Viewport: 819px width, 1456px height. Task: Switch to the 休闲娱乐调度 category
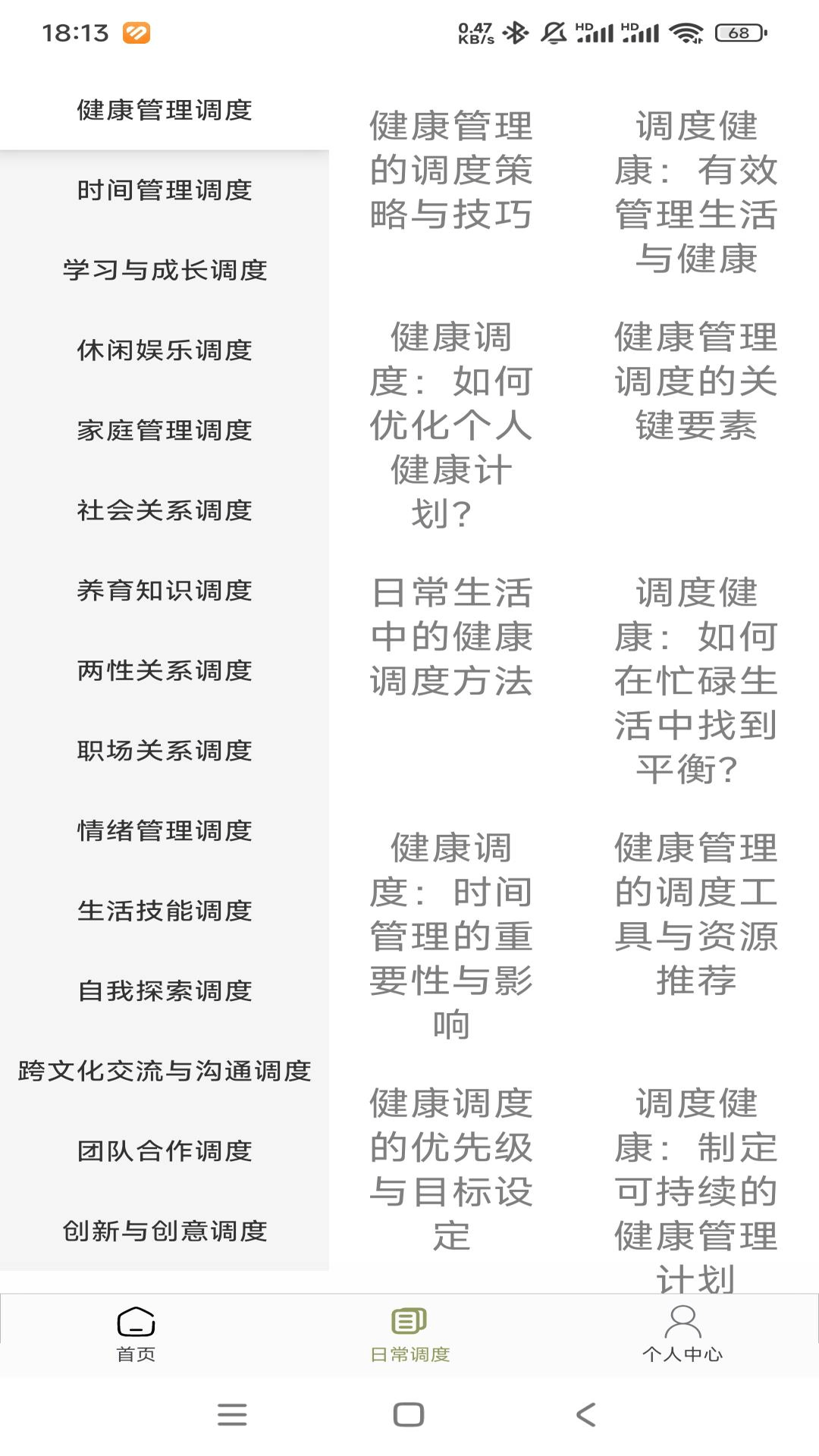pyautogui.click(x=165, y=350)
